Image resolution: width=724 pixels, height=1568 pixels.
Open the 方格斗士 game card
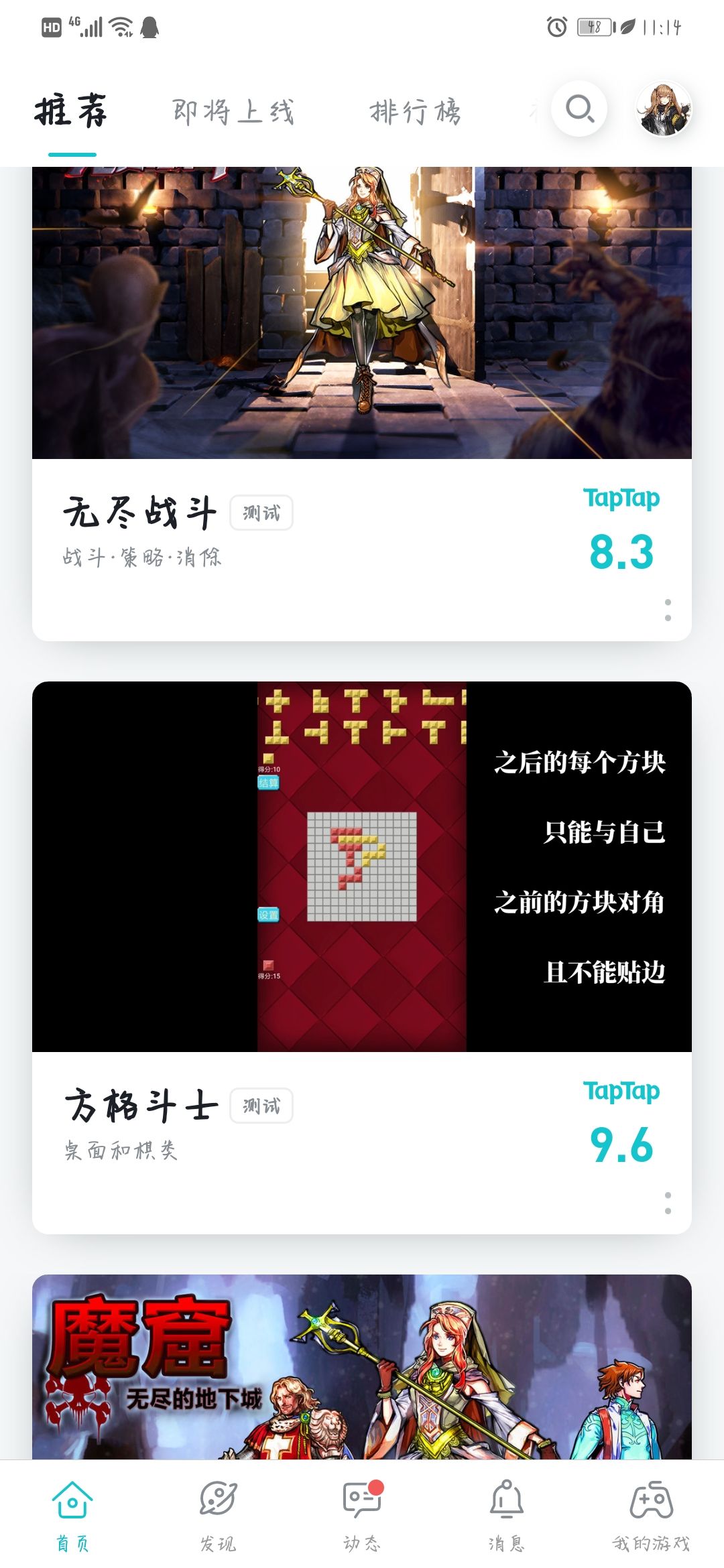point(362,958)
